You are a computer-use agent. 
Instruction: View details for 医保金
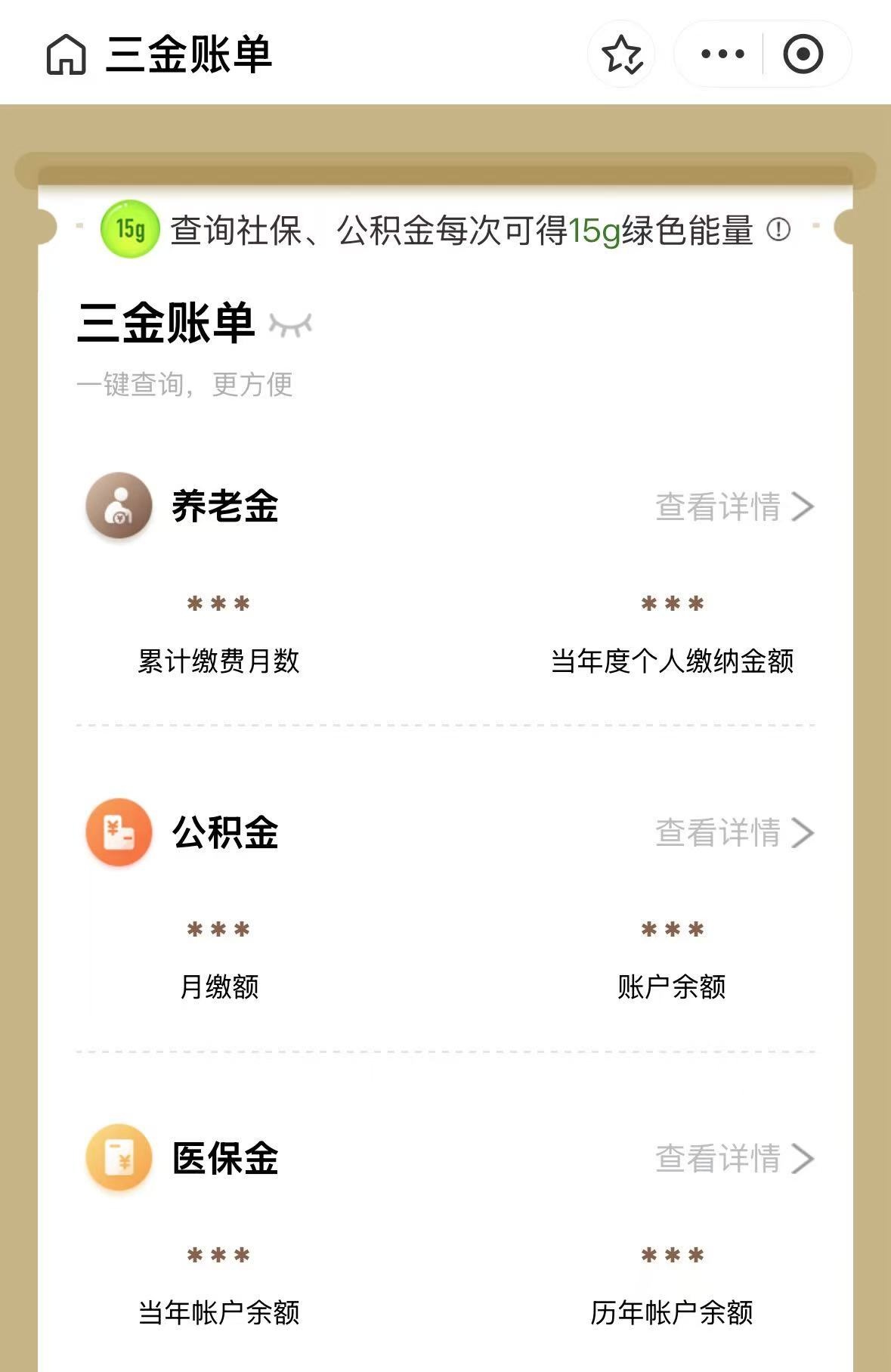coord(735,1158)
